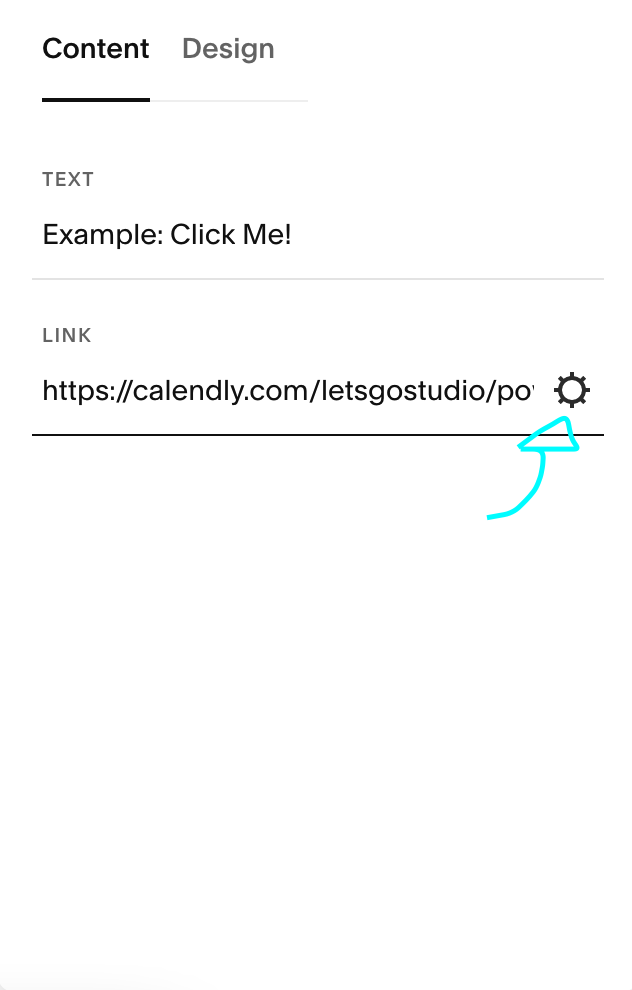
Task: Select the Content tab
Action: point(96,49)
